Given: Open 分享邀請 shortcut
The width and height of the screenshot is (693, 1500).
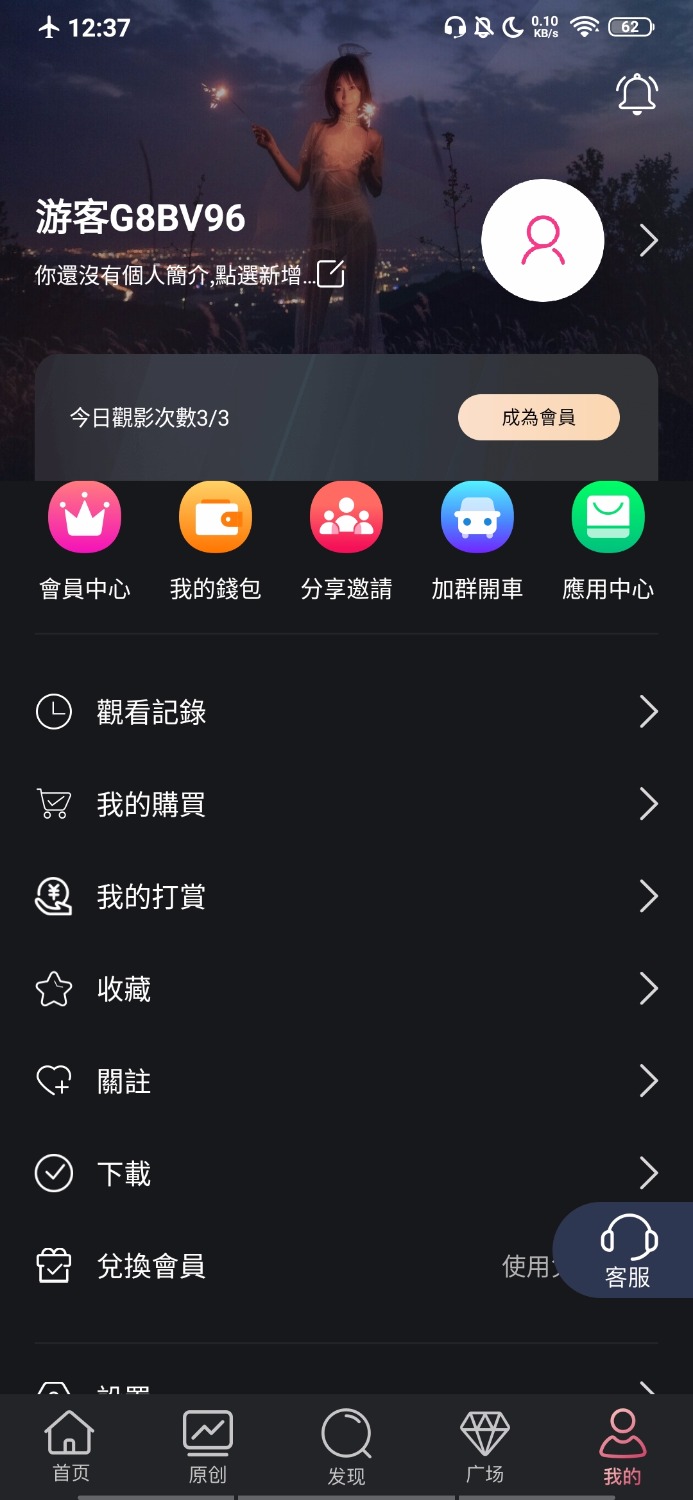Looking at the screenshot, I should tap(346, 541).
